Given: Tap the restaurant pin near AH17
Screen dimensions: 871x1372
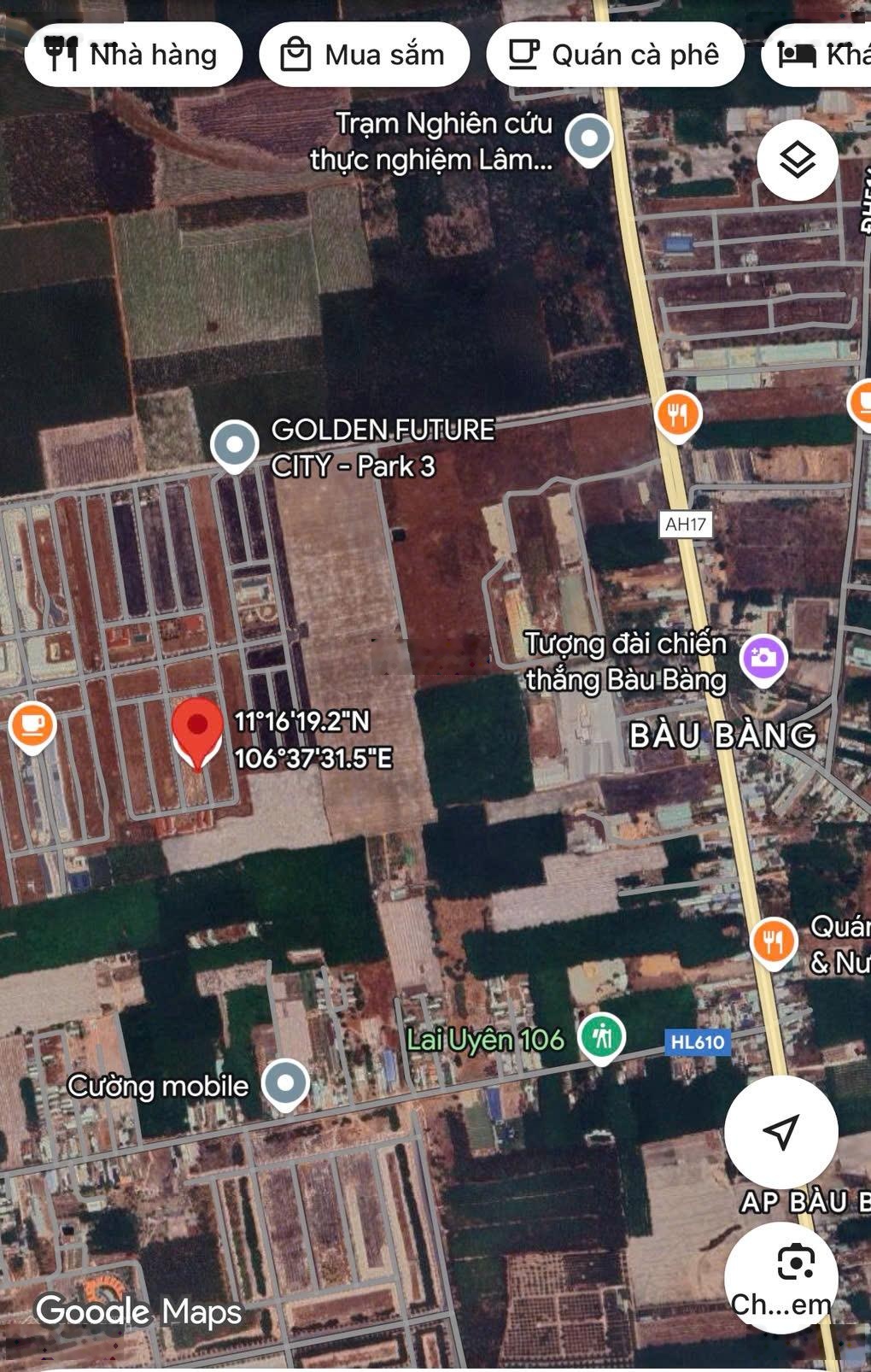Looking at the screenshot, I should click(x=678, y=416).
